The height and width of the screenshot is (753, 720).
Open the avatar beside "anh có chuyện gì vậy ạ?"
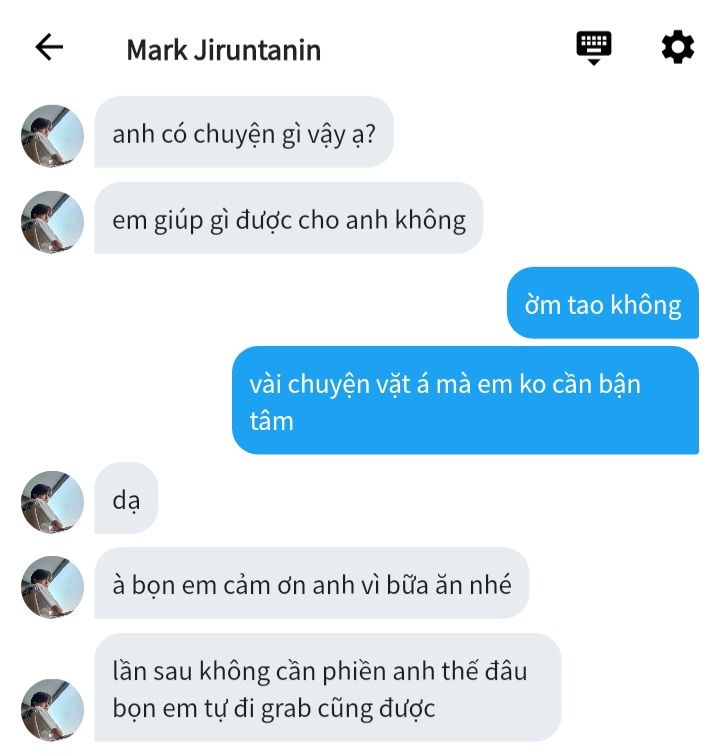tap(52, 135)
